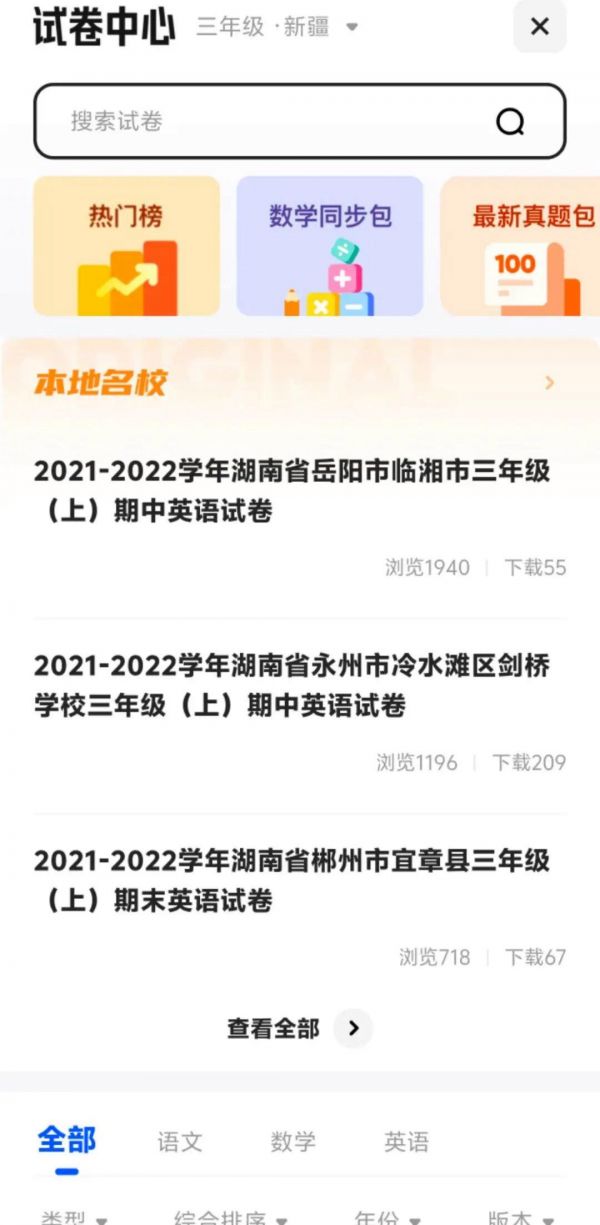Close the 试卷中心 page
The height and width of the screenshot is (1225, 600).
[539, 27]
